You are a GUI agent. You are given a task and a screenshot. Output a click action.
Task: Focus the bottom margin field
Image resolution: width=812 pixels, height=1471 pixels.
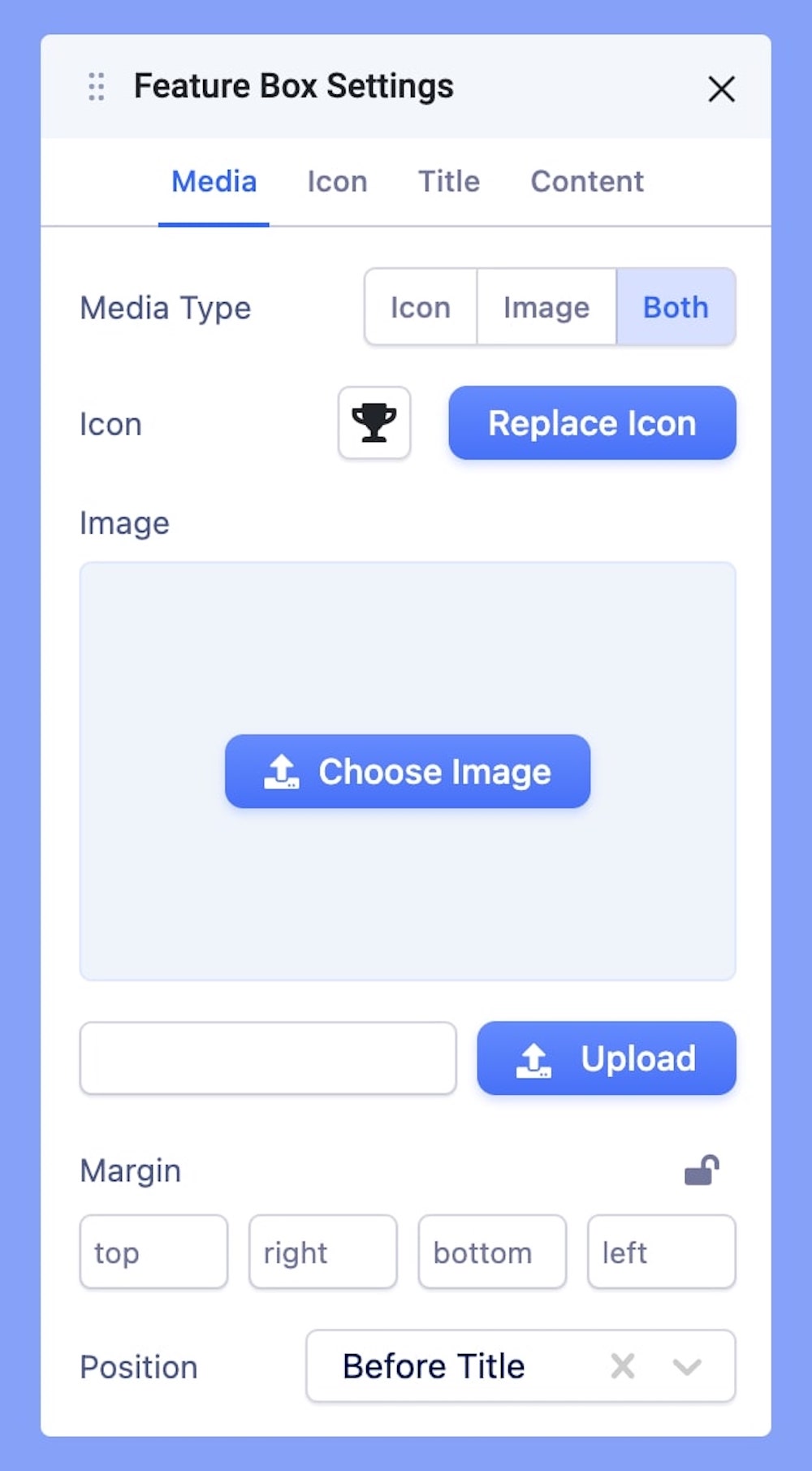(492, 1252)
